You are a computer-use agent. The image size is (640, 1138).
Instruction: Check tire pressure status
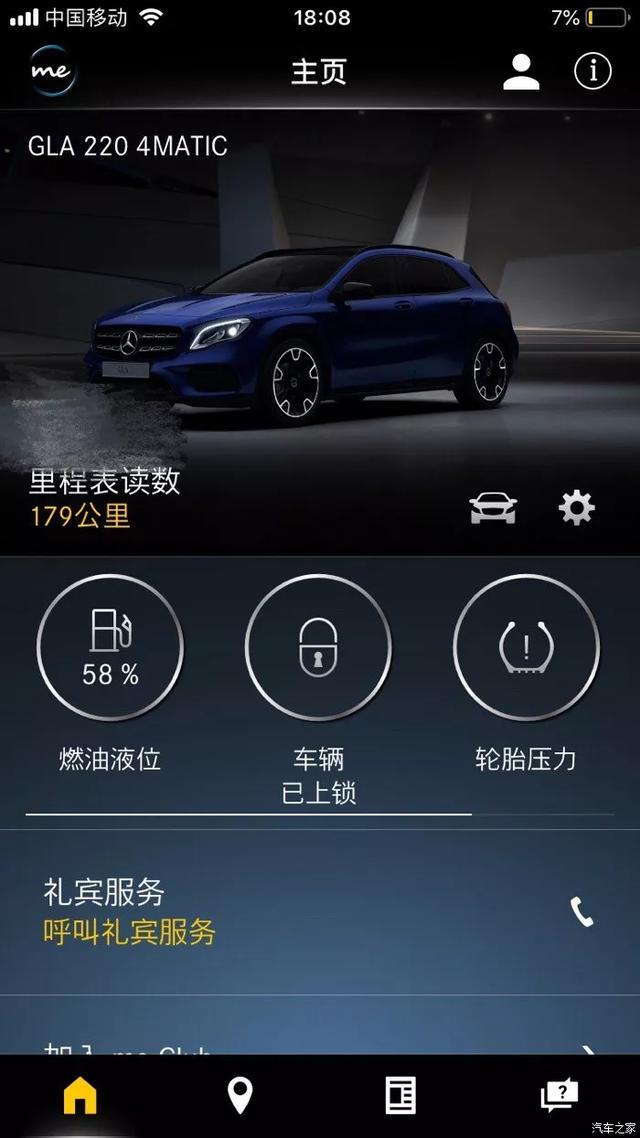(526, 647)
